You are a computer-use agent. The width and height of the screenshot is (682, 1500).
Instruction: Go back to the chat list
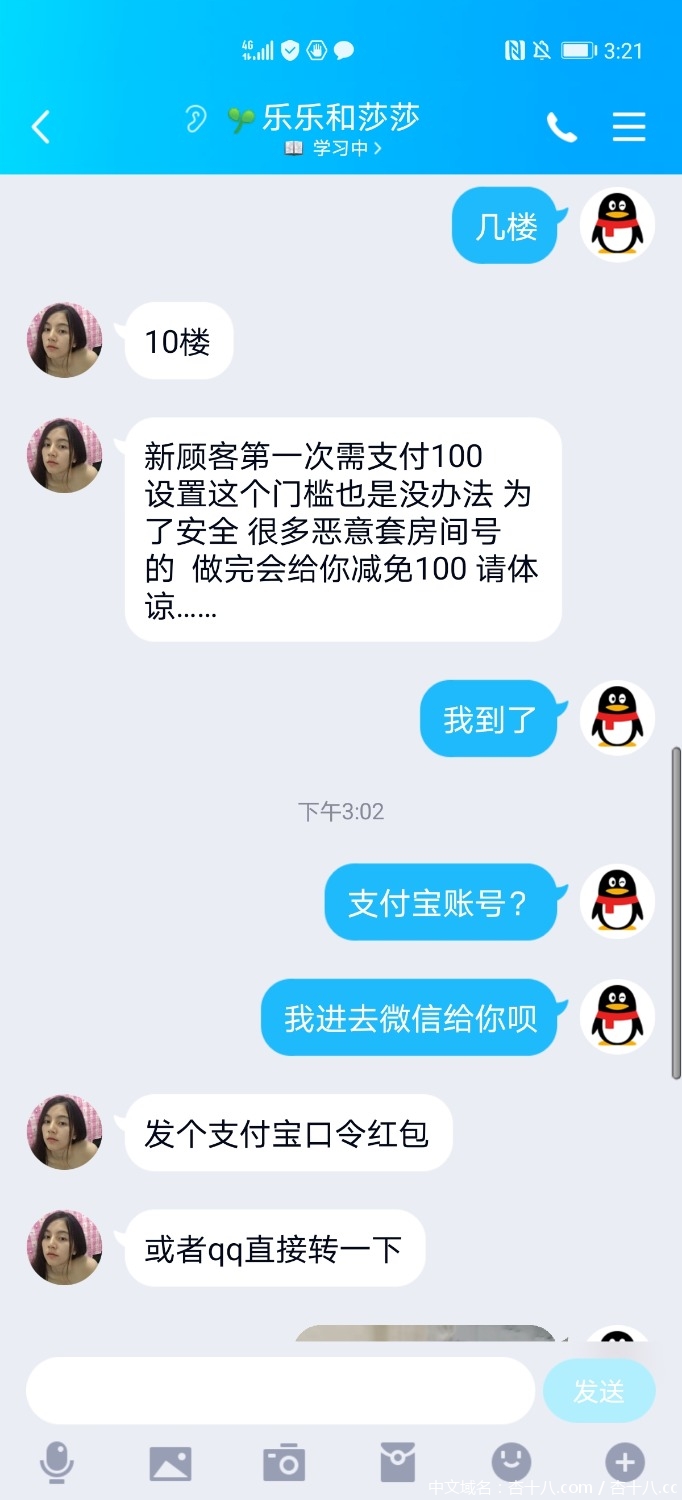click(40, 127)
